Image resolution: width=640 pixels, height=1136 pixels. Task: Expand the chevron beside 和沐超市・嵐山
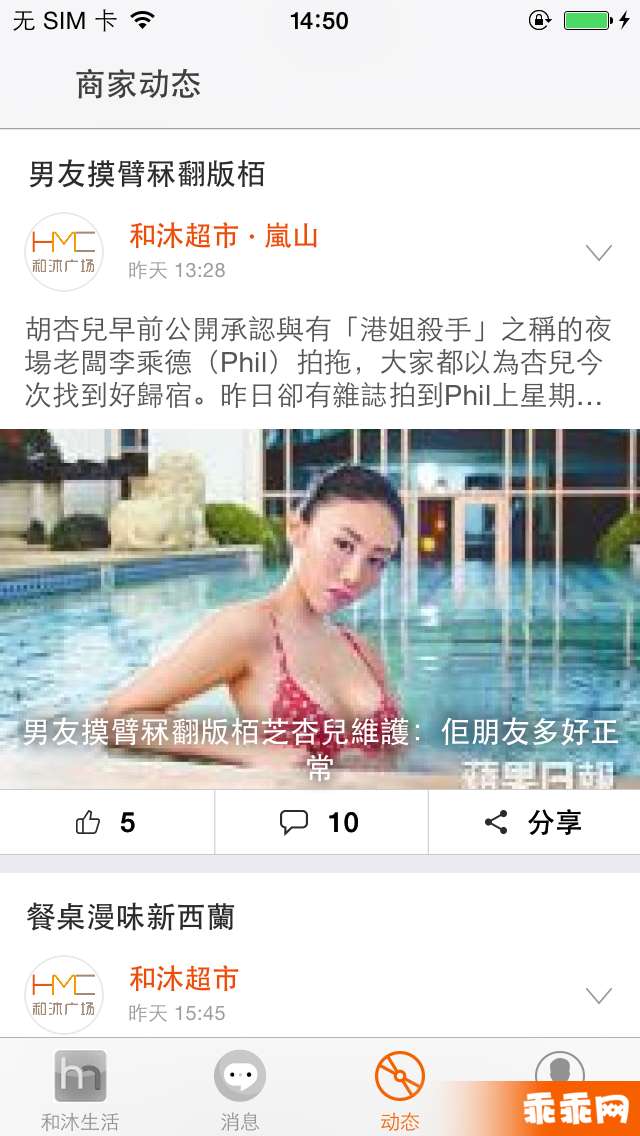pyautogui.click(x=598, y=253)
